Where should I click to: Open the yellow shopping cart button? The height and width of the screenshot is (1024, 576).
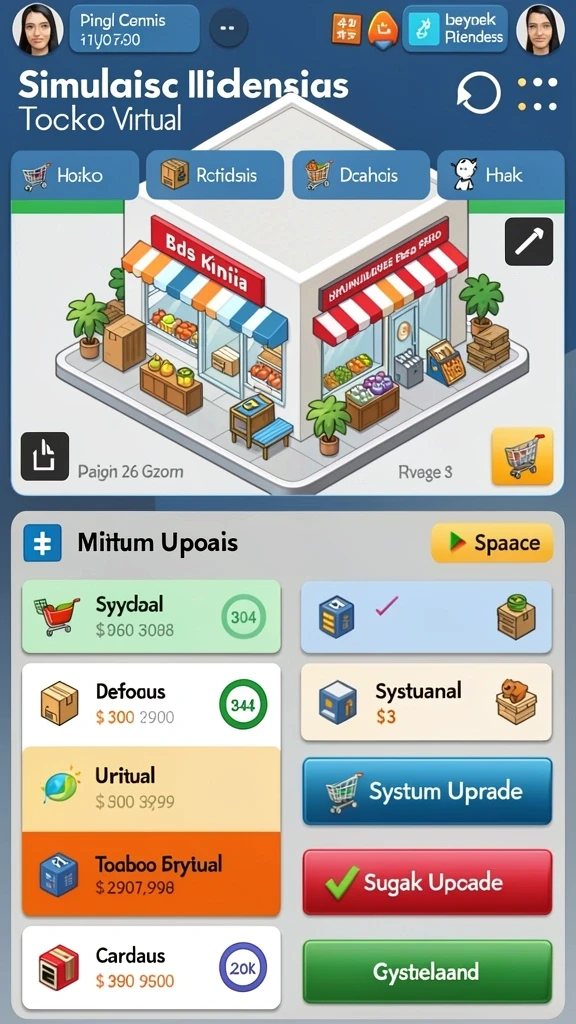[522, 456]
